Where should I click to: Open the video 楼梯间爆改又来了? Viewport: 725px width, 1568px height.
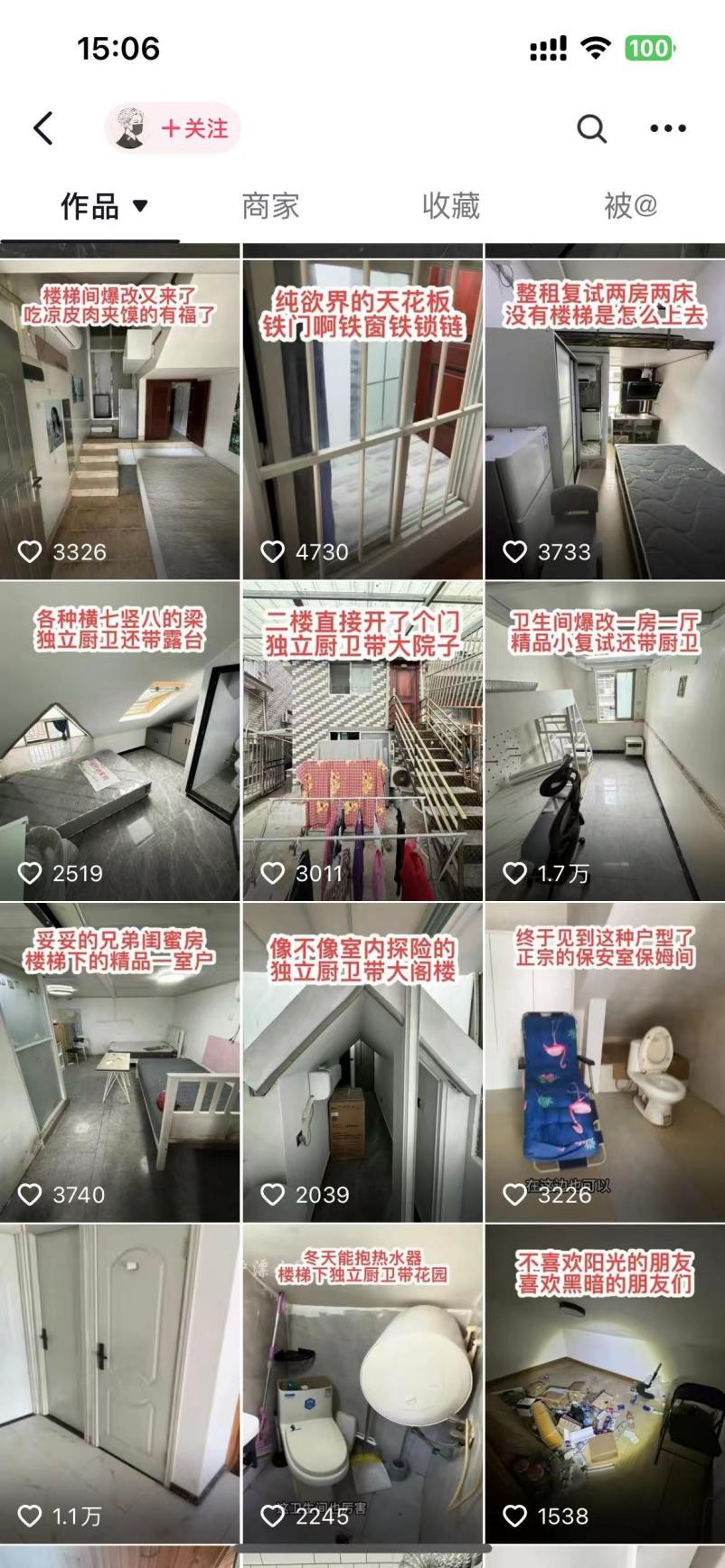pos(119,420)
